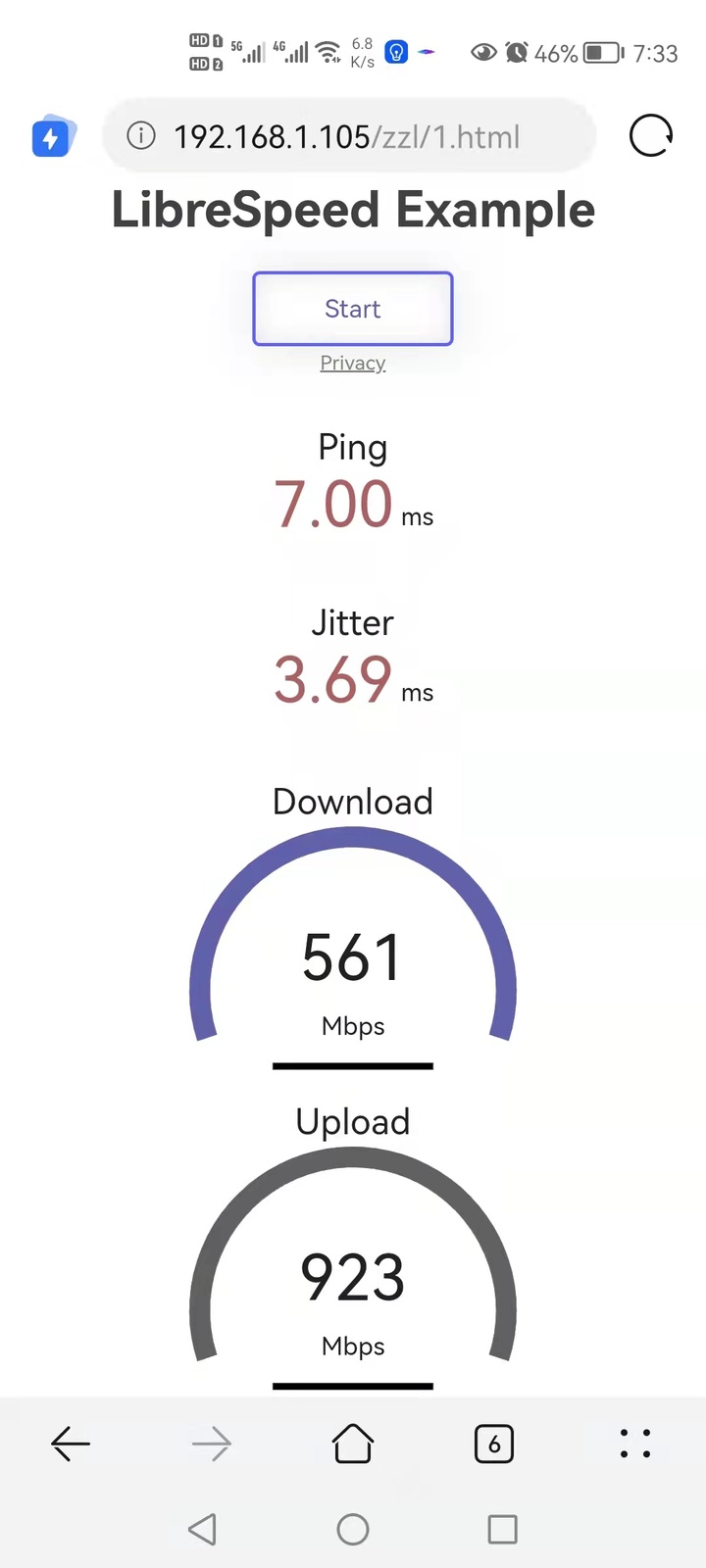Start the speed test

tap(352, 308)
